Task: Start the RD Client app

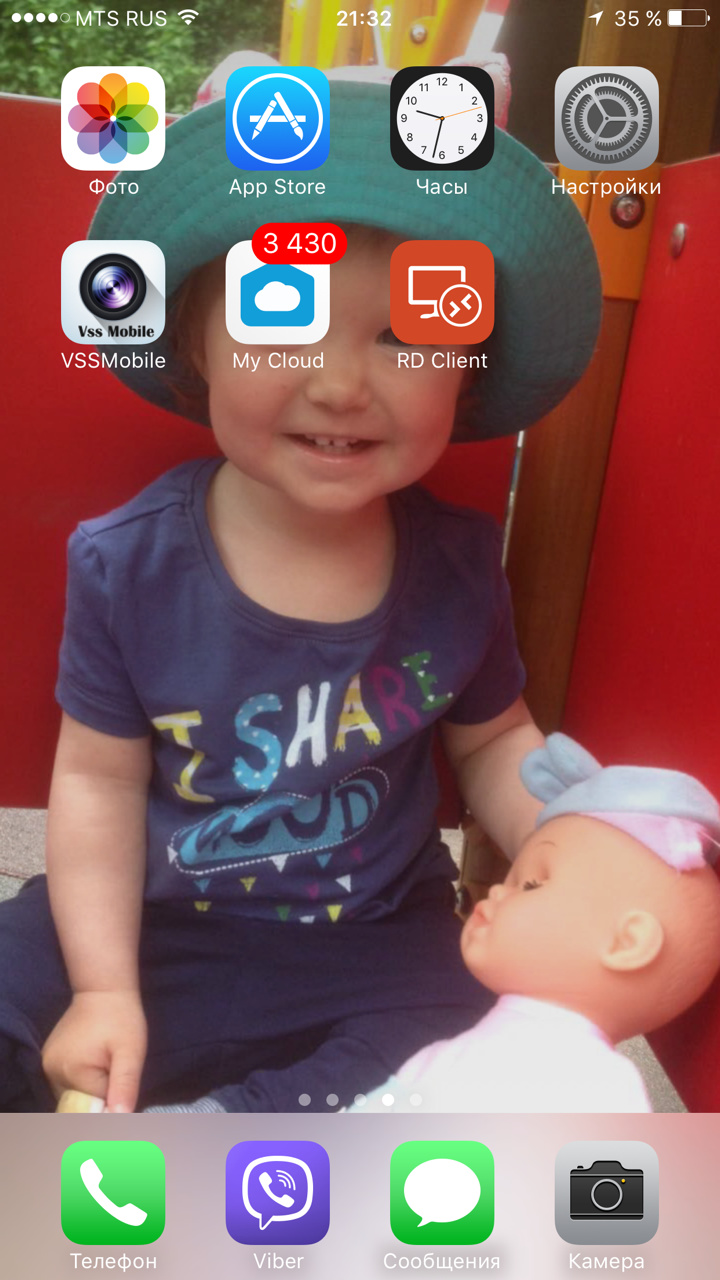Action: [x=442, y=292]
